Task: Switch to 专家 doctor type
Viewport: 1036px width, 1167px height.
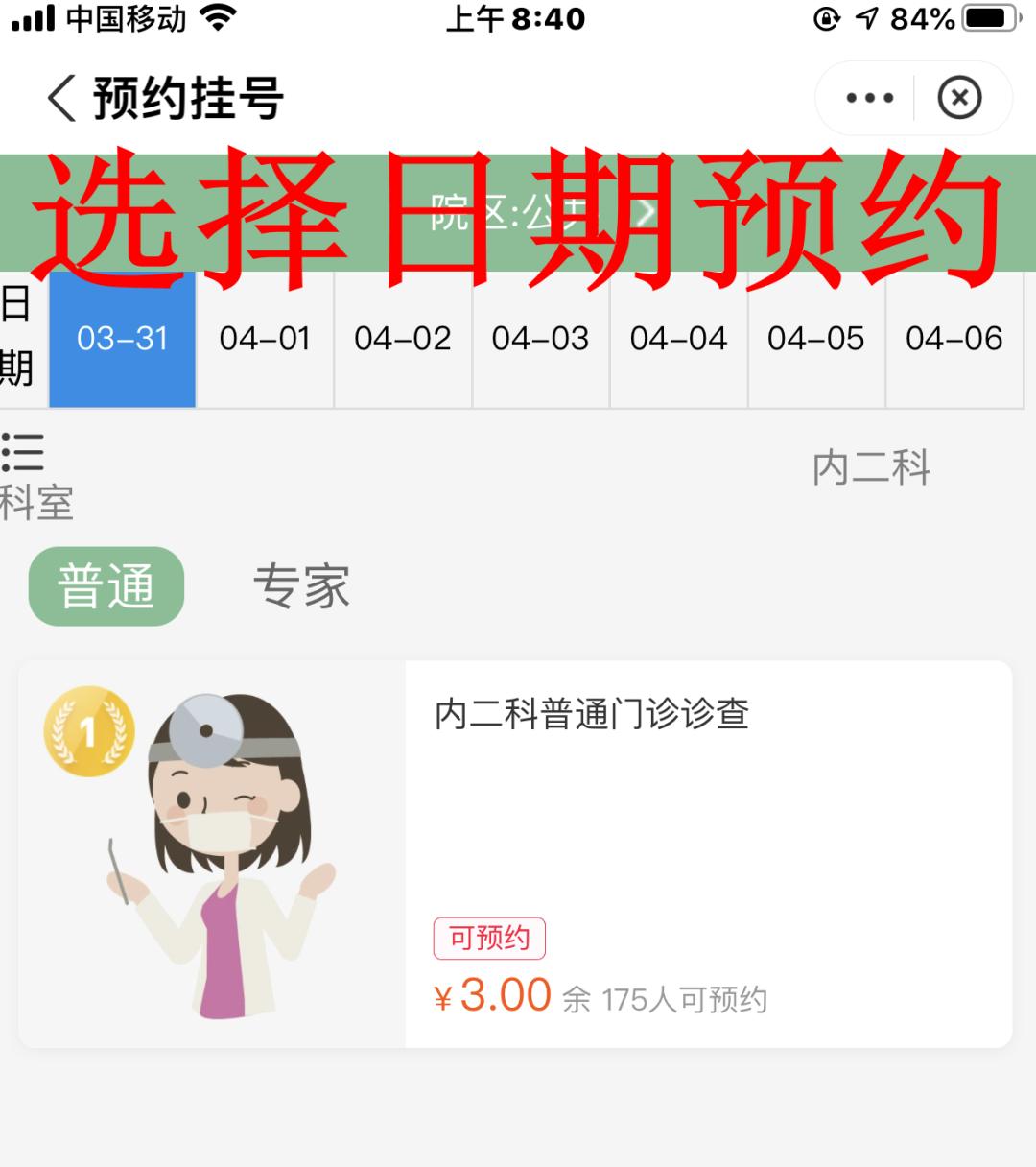Action: point(301,586)
